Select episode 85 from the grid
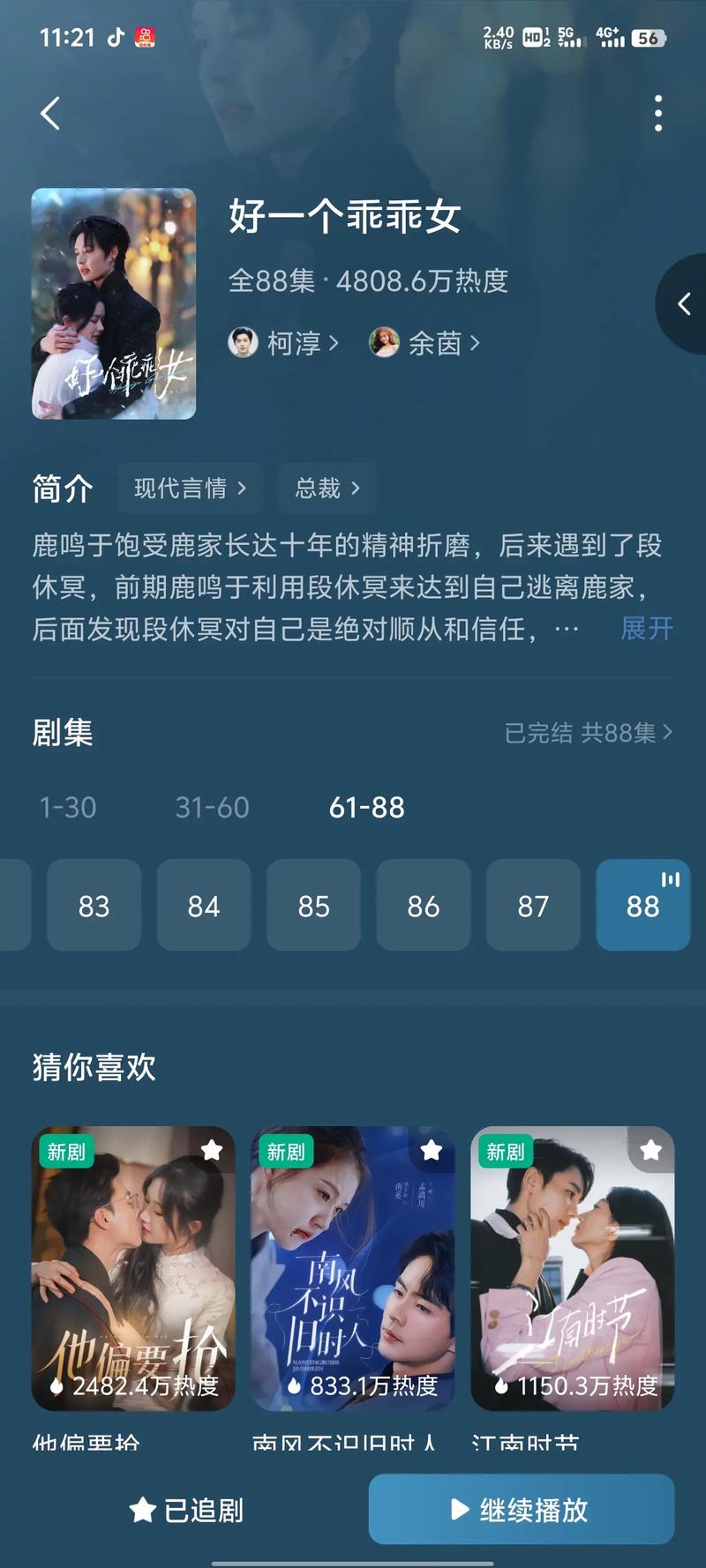 point(313,906)
